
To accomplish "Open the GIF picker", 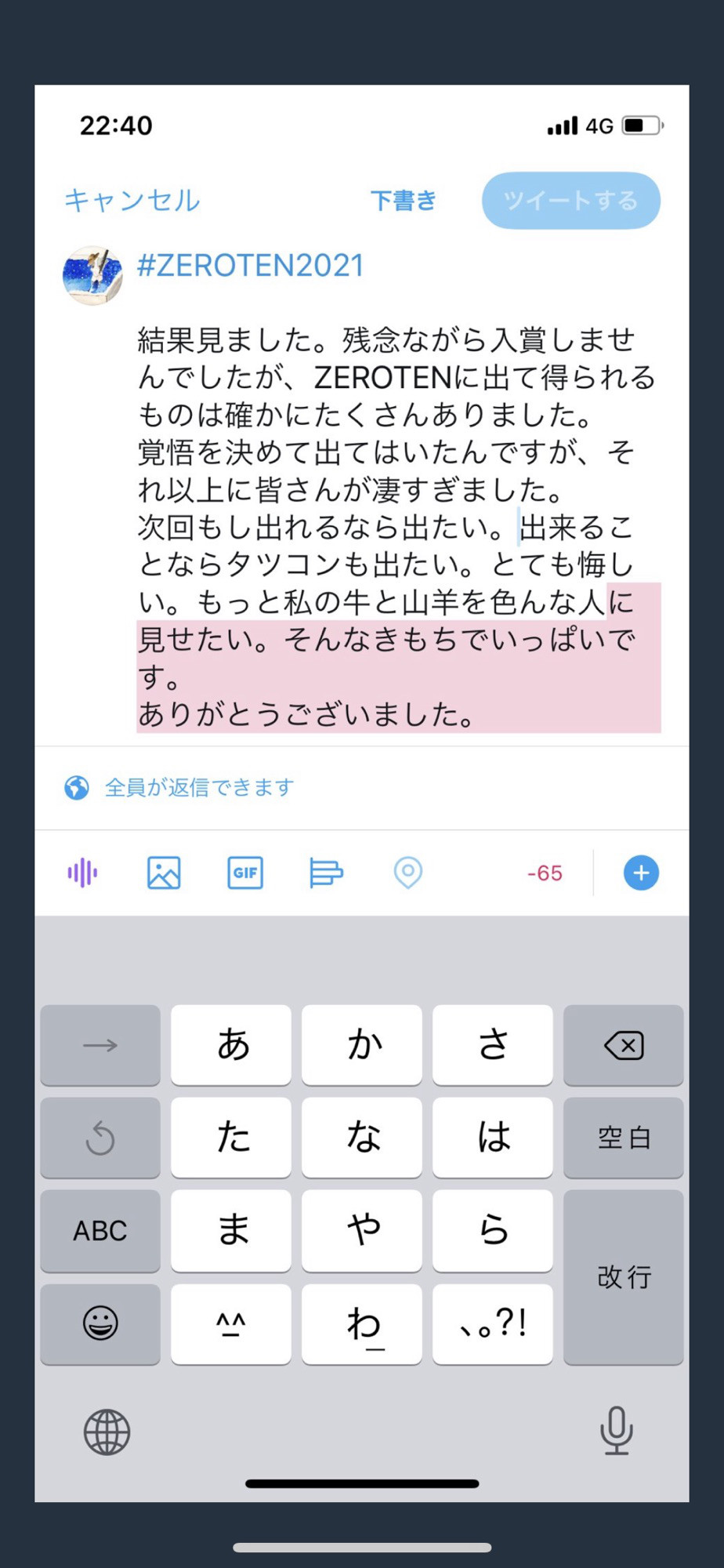I will point(245,873).
